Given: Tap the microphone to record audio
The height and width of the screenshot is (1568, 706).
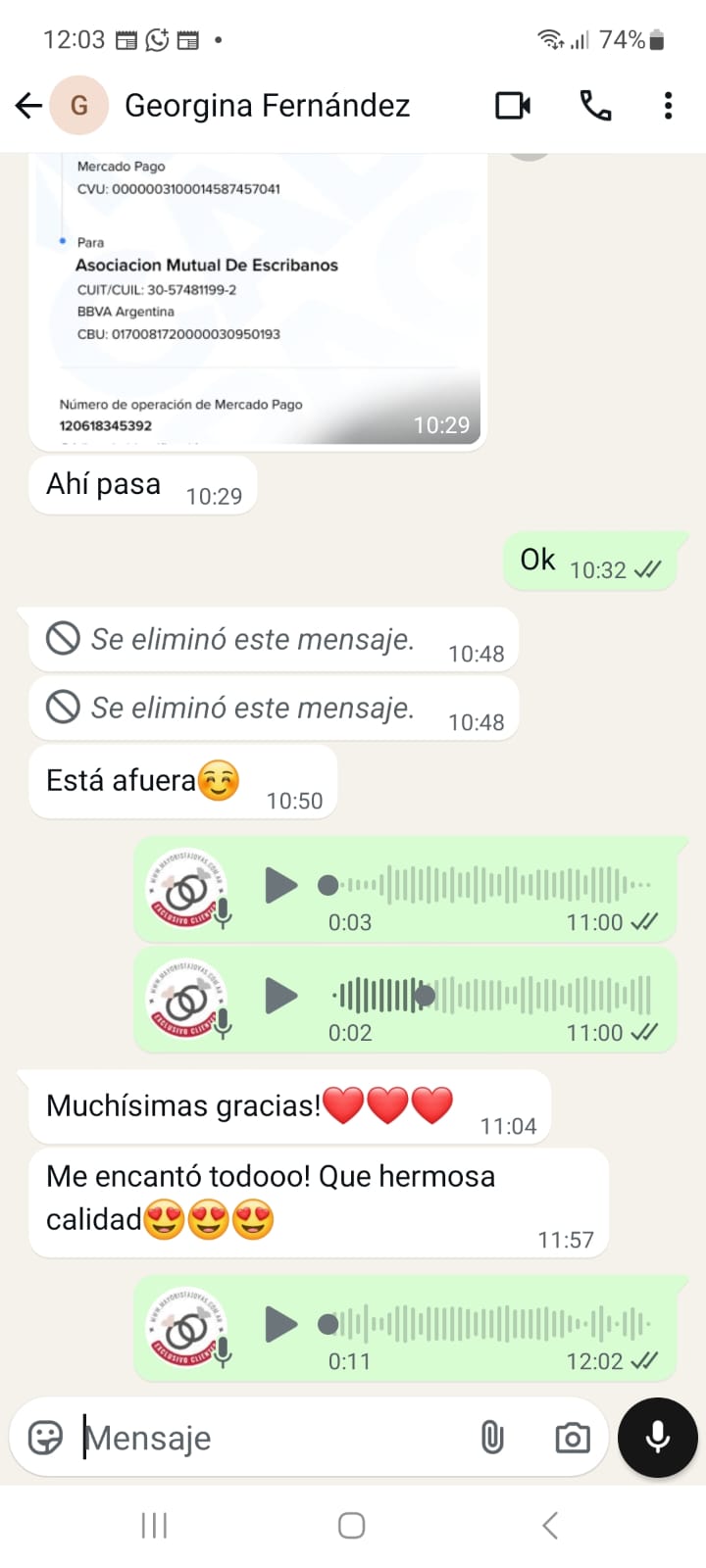Looking at the screenshot, I should (658, 1438).
